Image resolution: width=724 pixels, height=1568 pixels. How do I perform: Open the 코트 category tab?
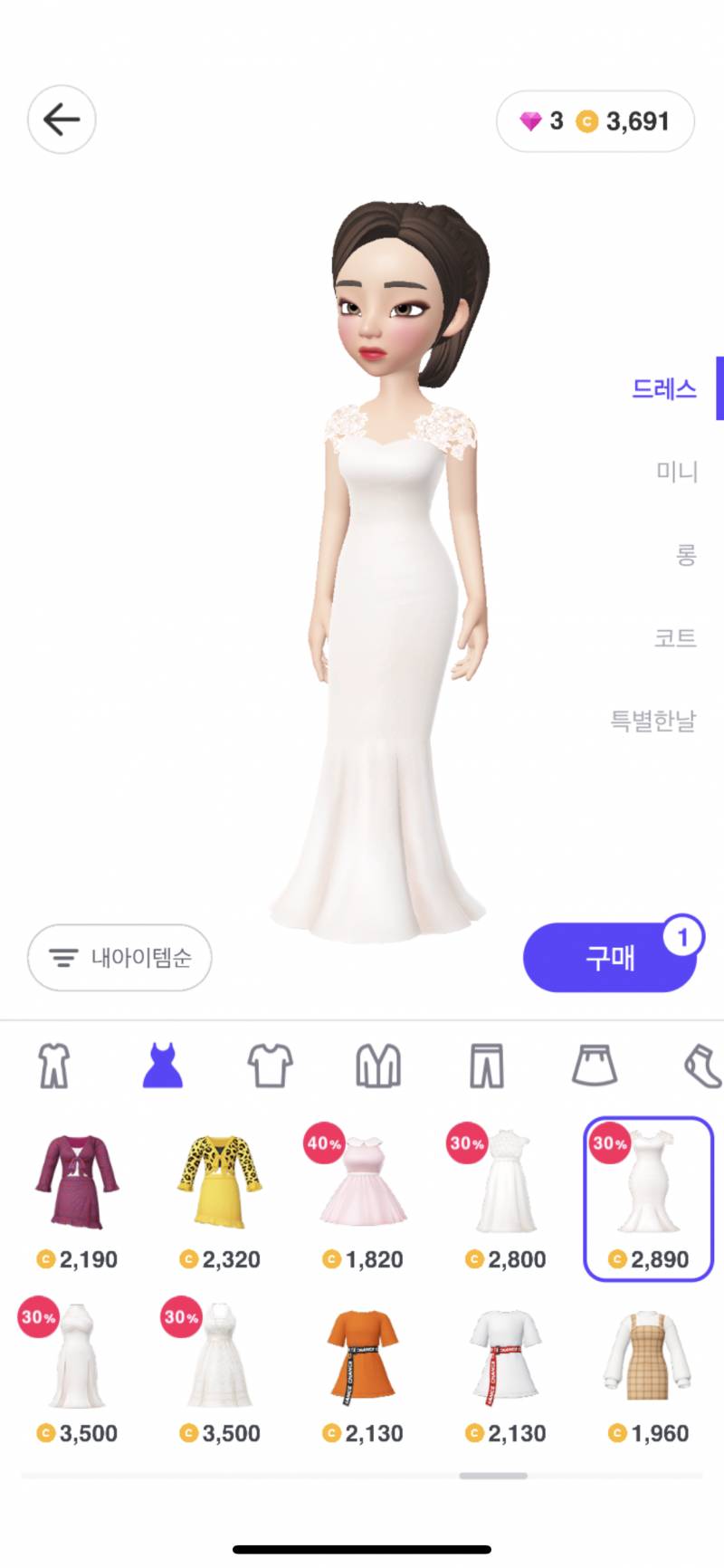tap(677, 638)
